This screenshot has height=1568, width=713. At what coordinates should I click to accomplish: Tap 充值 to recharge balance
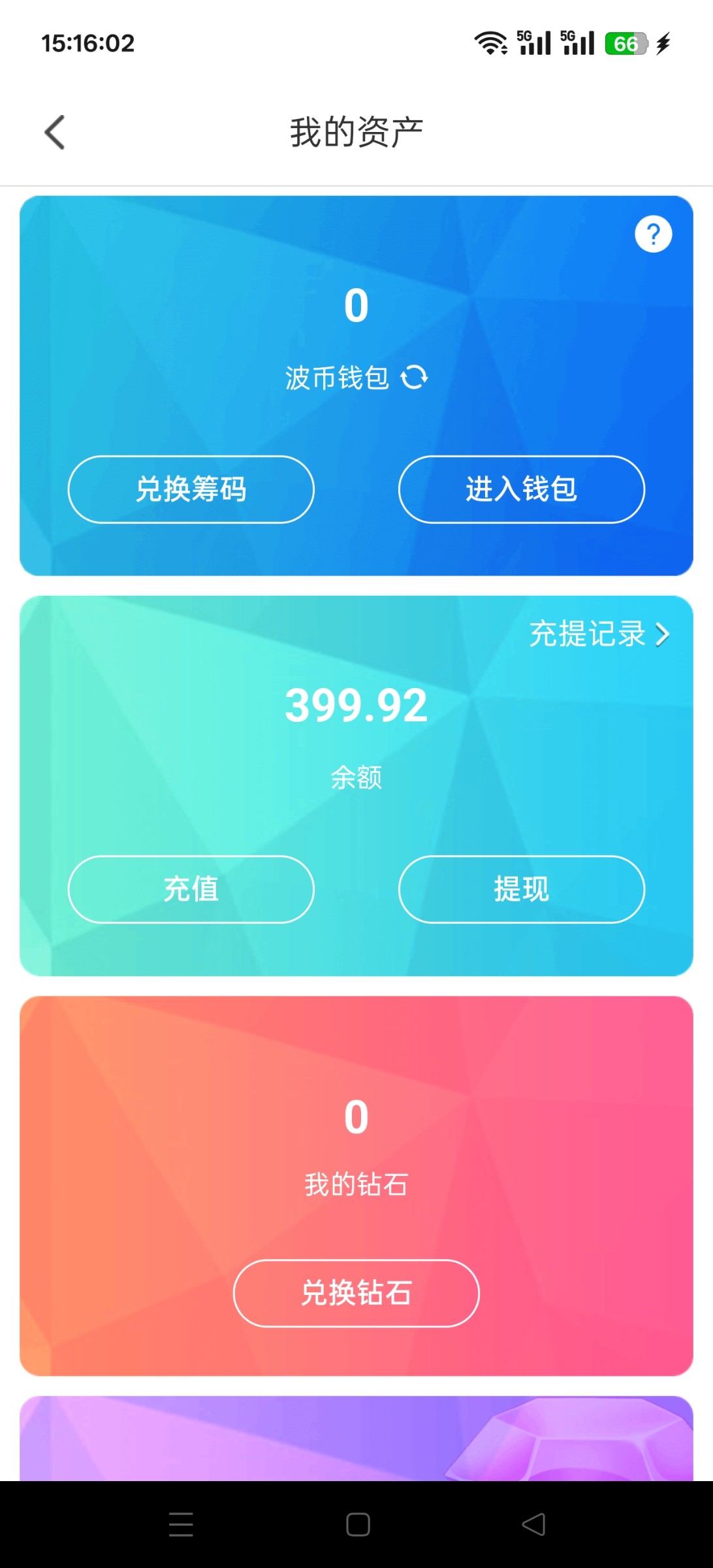coord(191,889)
